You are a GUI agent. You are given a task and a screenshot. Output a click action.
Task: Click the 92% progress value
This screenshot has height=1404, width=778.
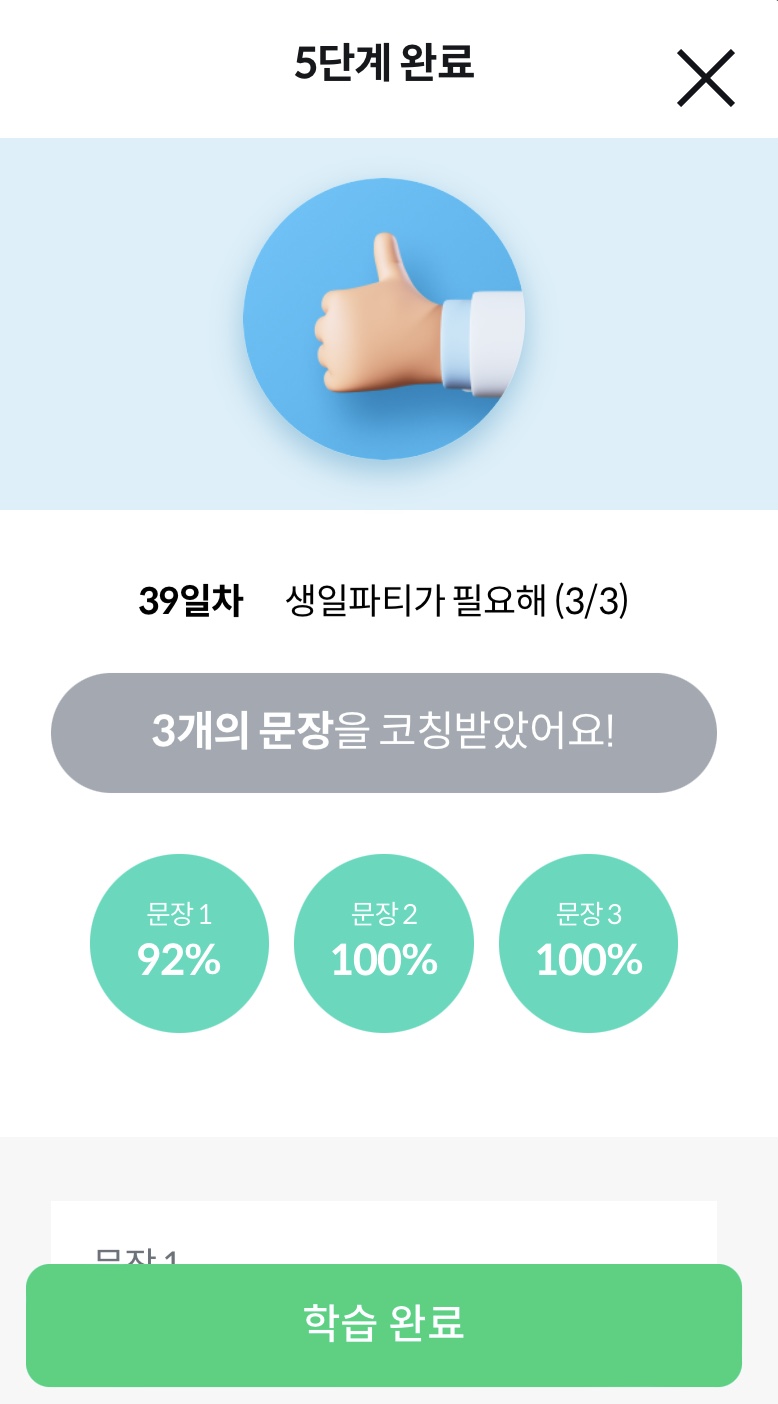pos(180,962)
